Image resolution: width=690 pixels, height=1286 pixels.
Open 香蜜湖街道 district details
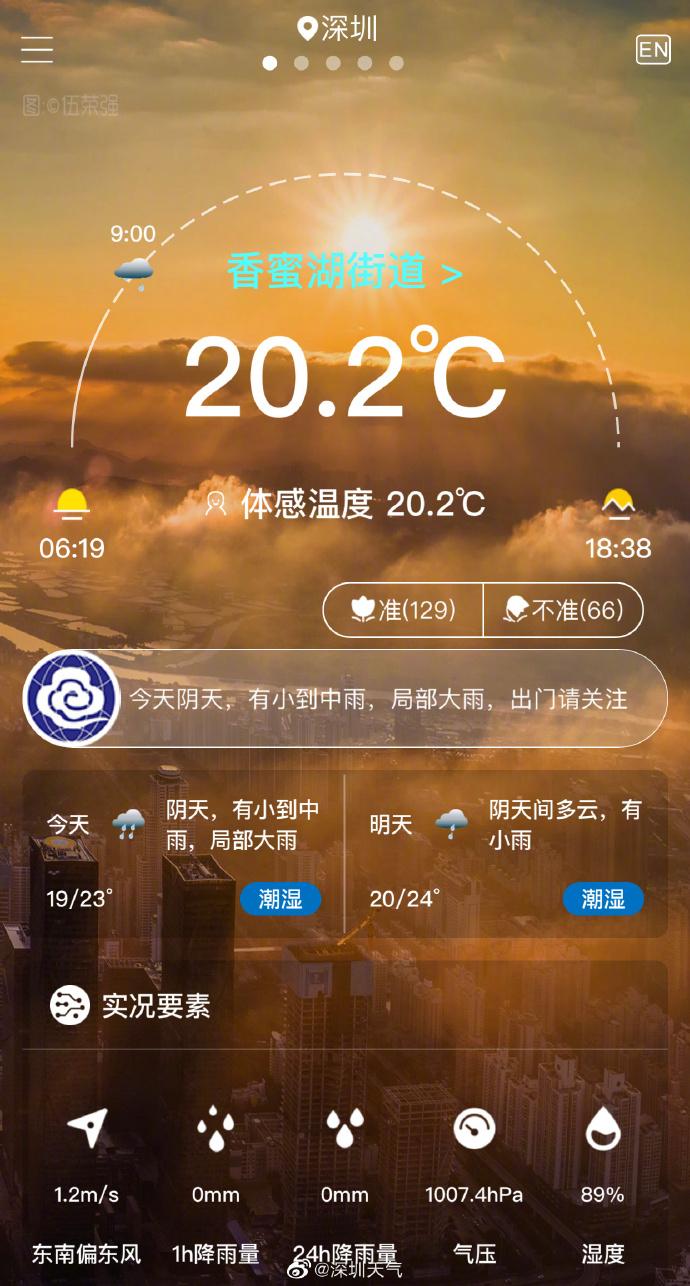(x=345, y=272)
